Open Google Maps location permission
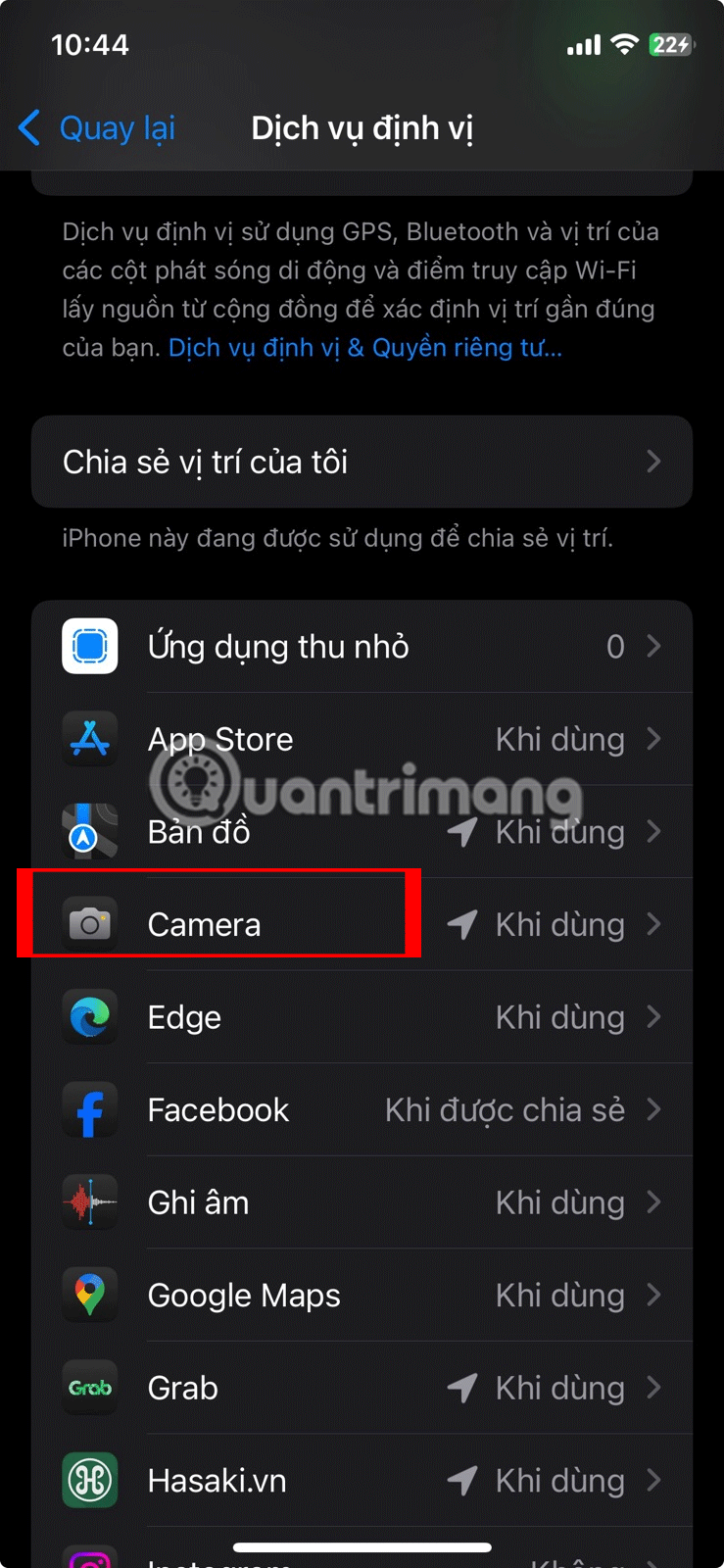 click(362, 1296)
